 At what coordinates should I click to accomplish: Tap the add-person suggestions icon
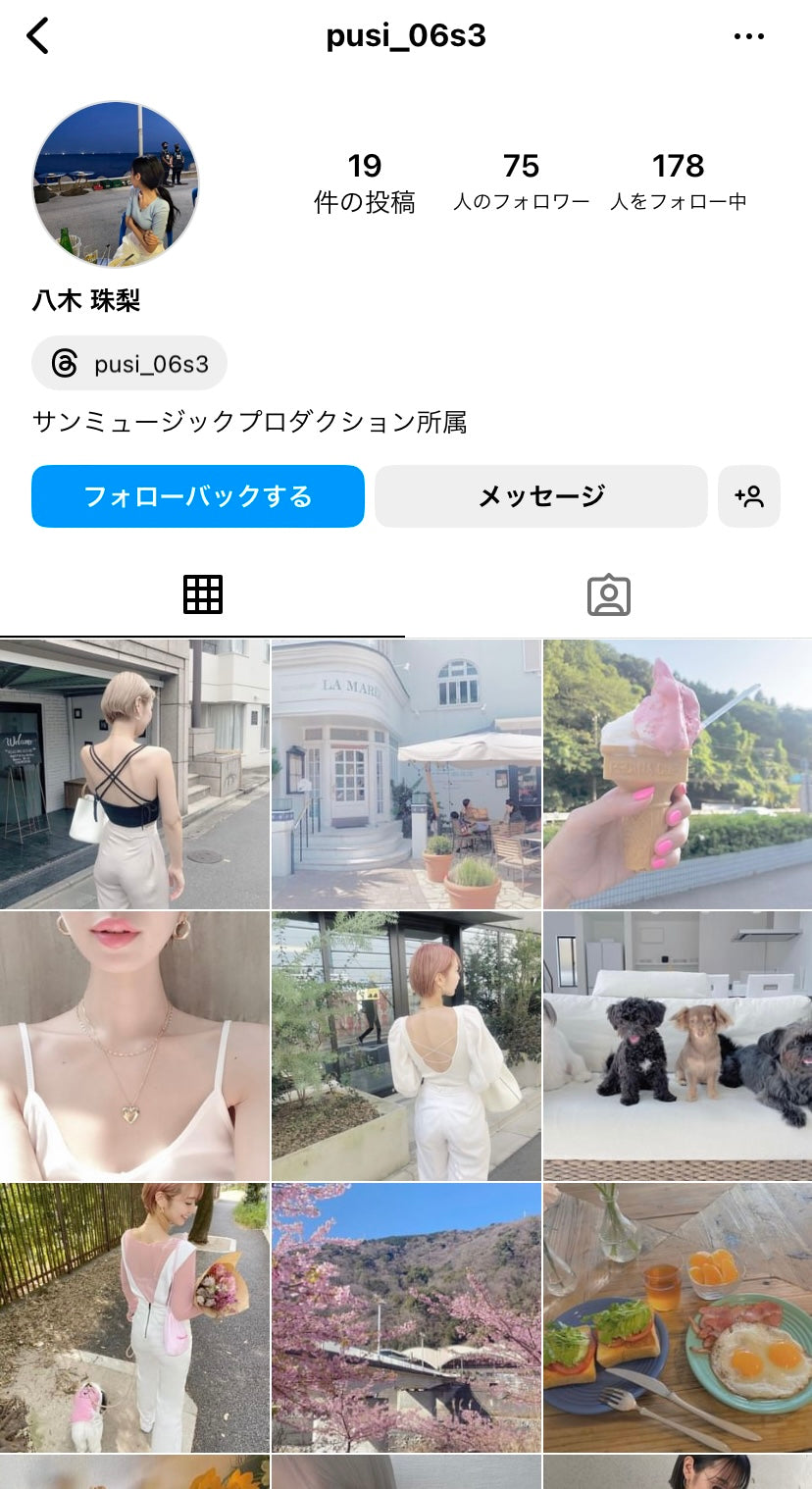749,496
